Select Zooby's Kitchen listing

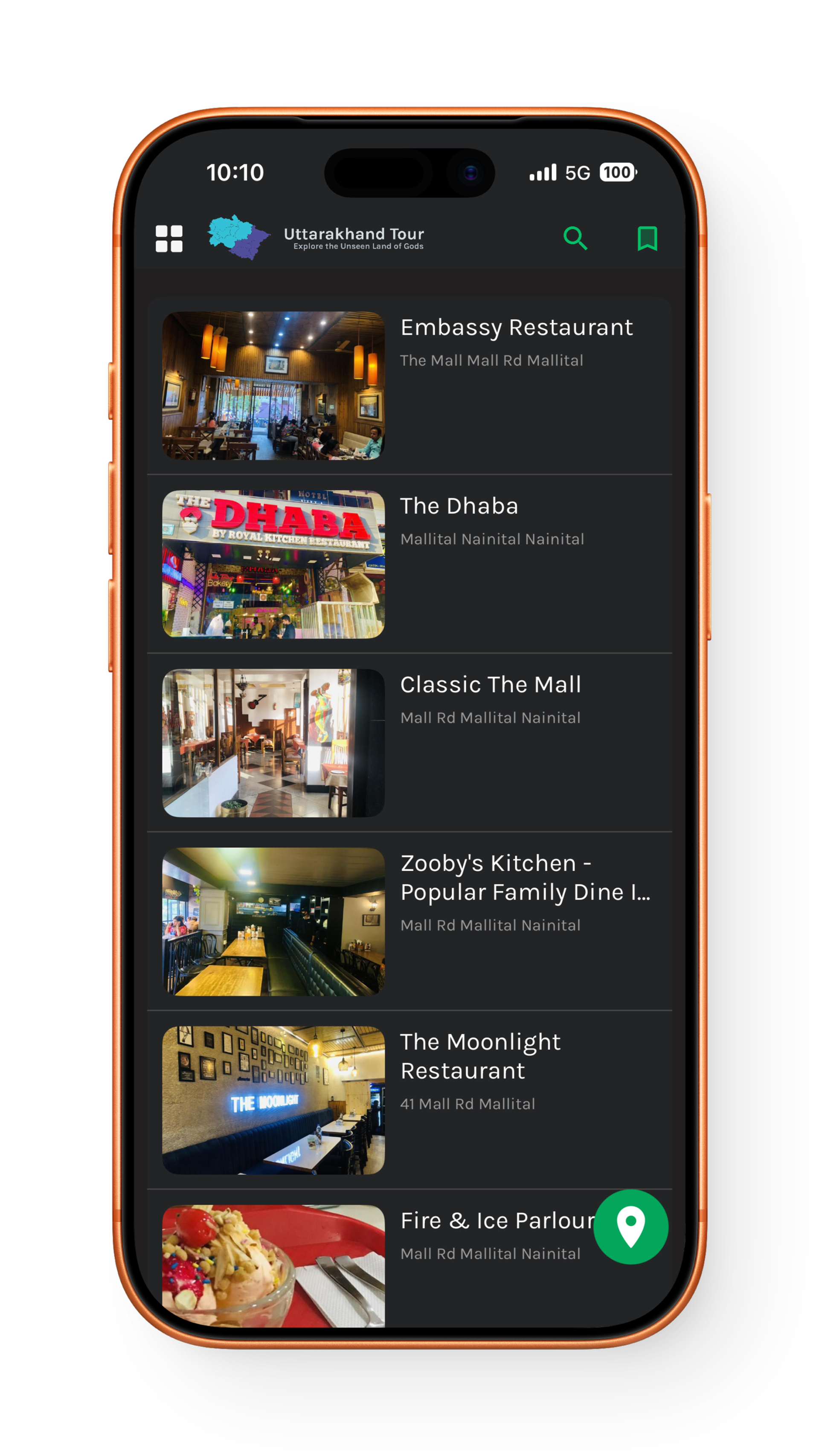click(x=409, y=921)
